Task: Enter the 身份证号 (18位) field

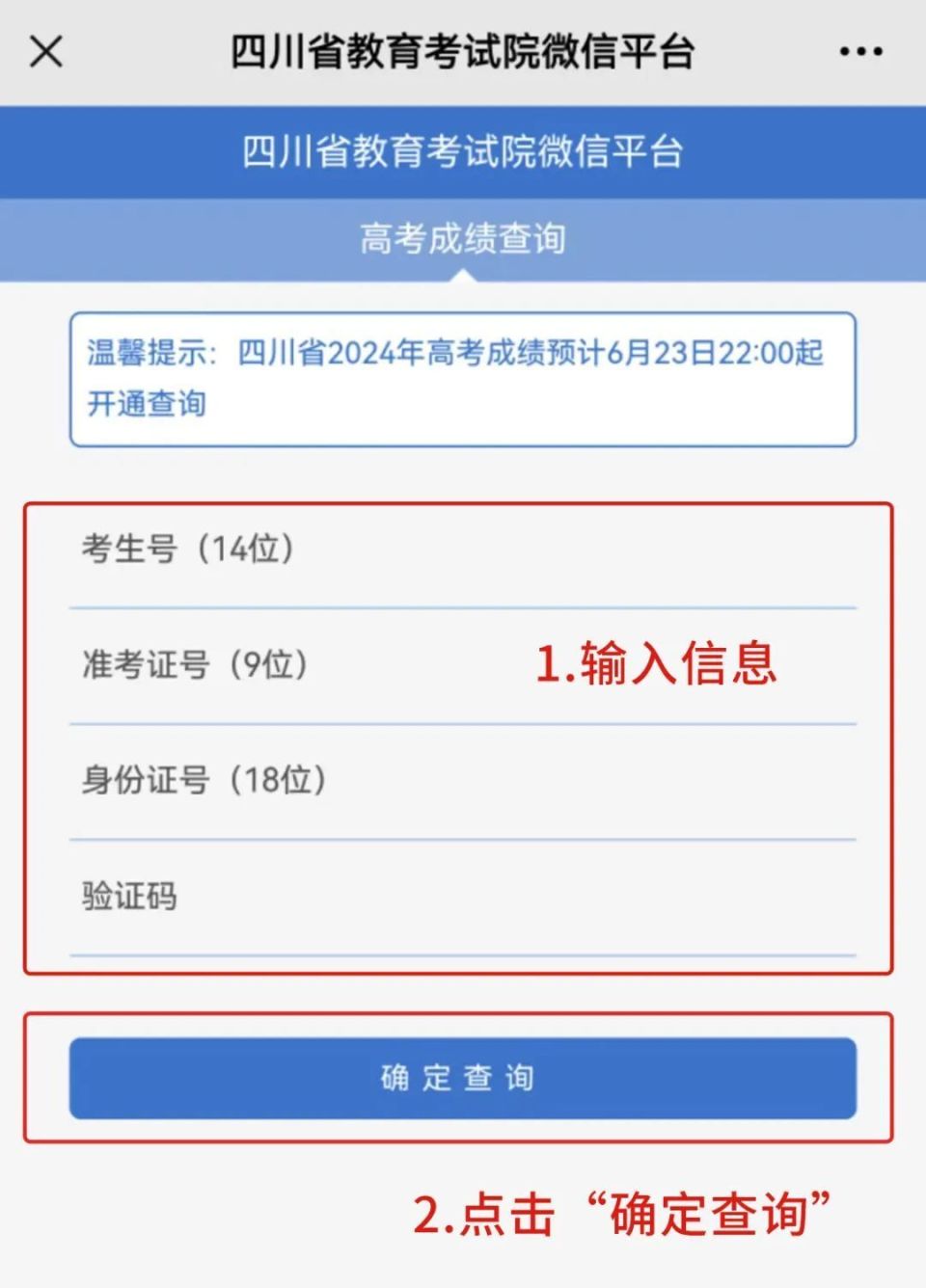Action: click(x=463, y=781)
